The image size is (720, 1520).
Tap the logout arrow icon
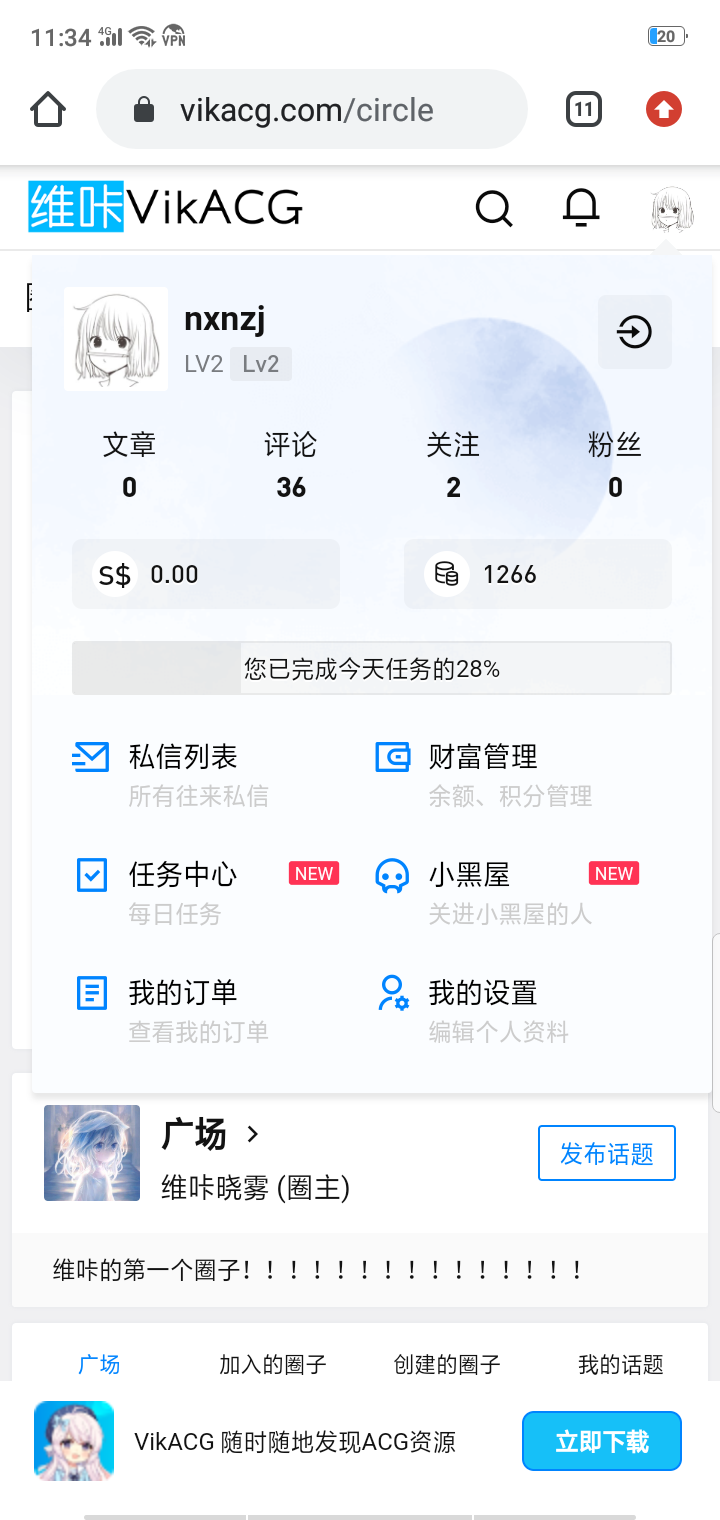[634, 332]
